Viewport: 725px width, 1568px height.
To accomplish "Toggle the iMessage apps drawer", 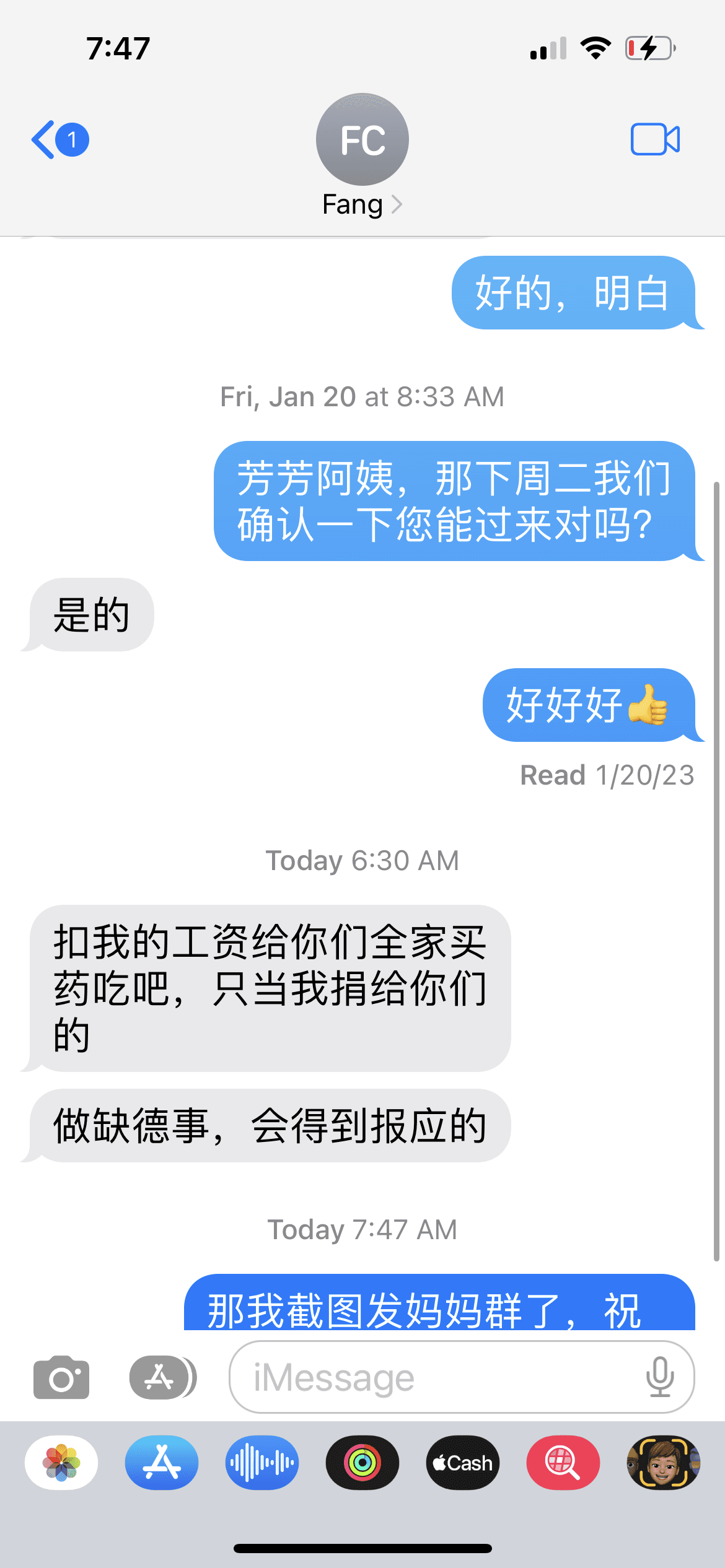I will [x=162, y=1378].
